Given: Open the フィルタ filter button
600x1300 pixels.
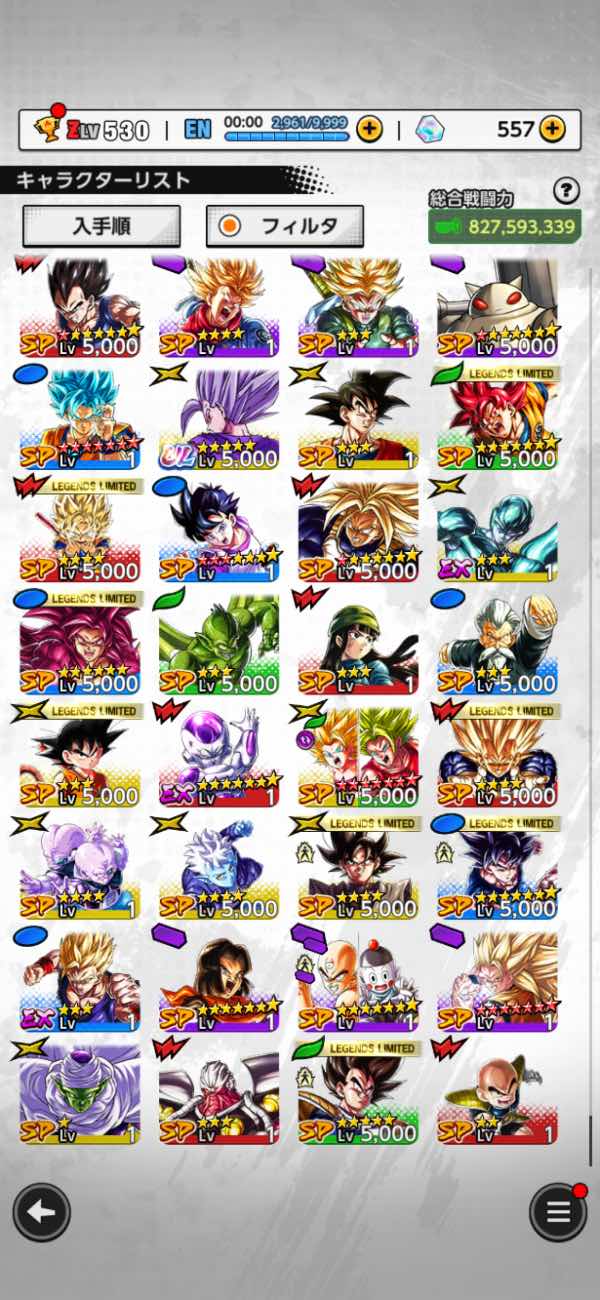Looking at the screenshot, I should coord(285,226).
